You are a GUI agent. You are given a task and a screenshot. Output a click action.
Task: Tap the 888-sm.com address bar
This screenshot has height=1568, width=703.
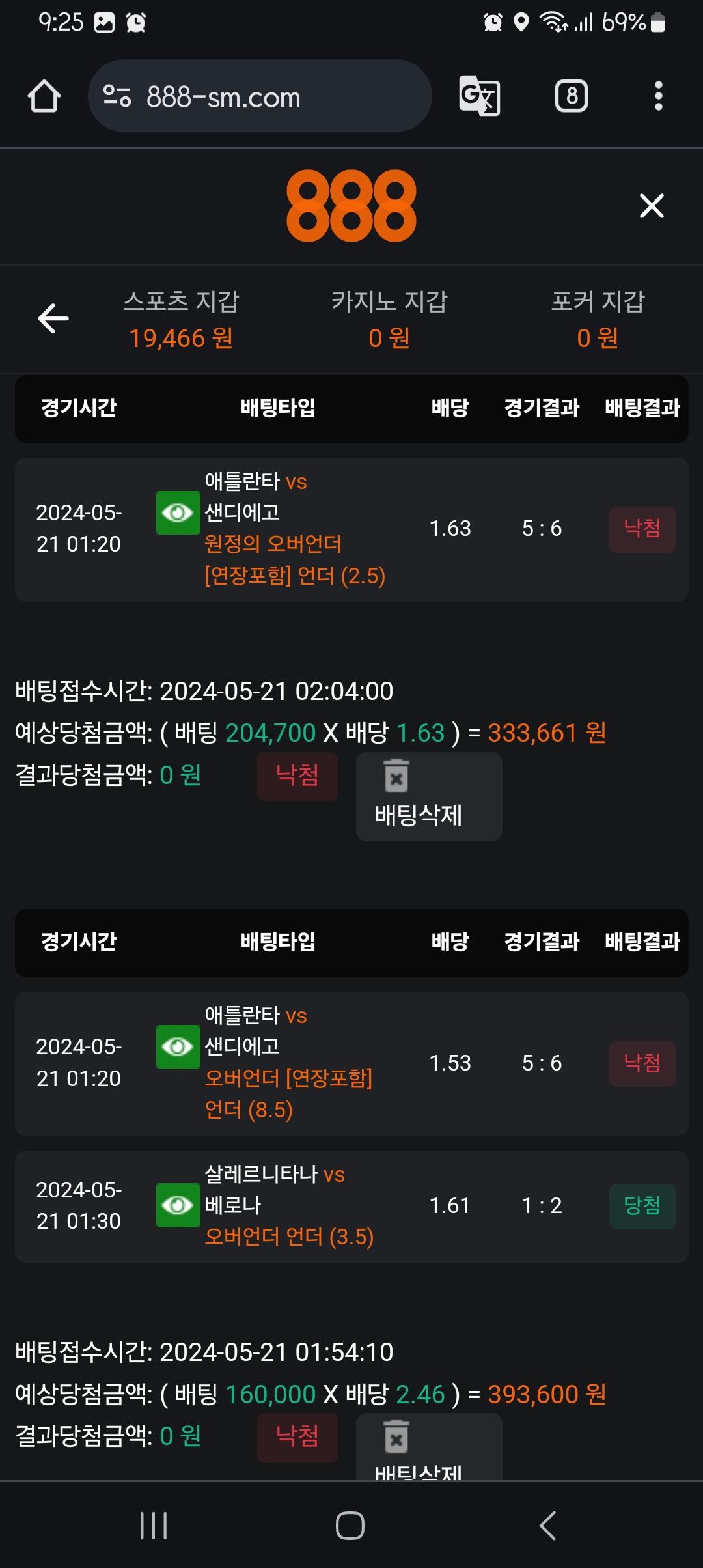click(x=260, y=96)
